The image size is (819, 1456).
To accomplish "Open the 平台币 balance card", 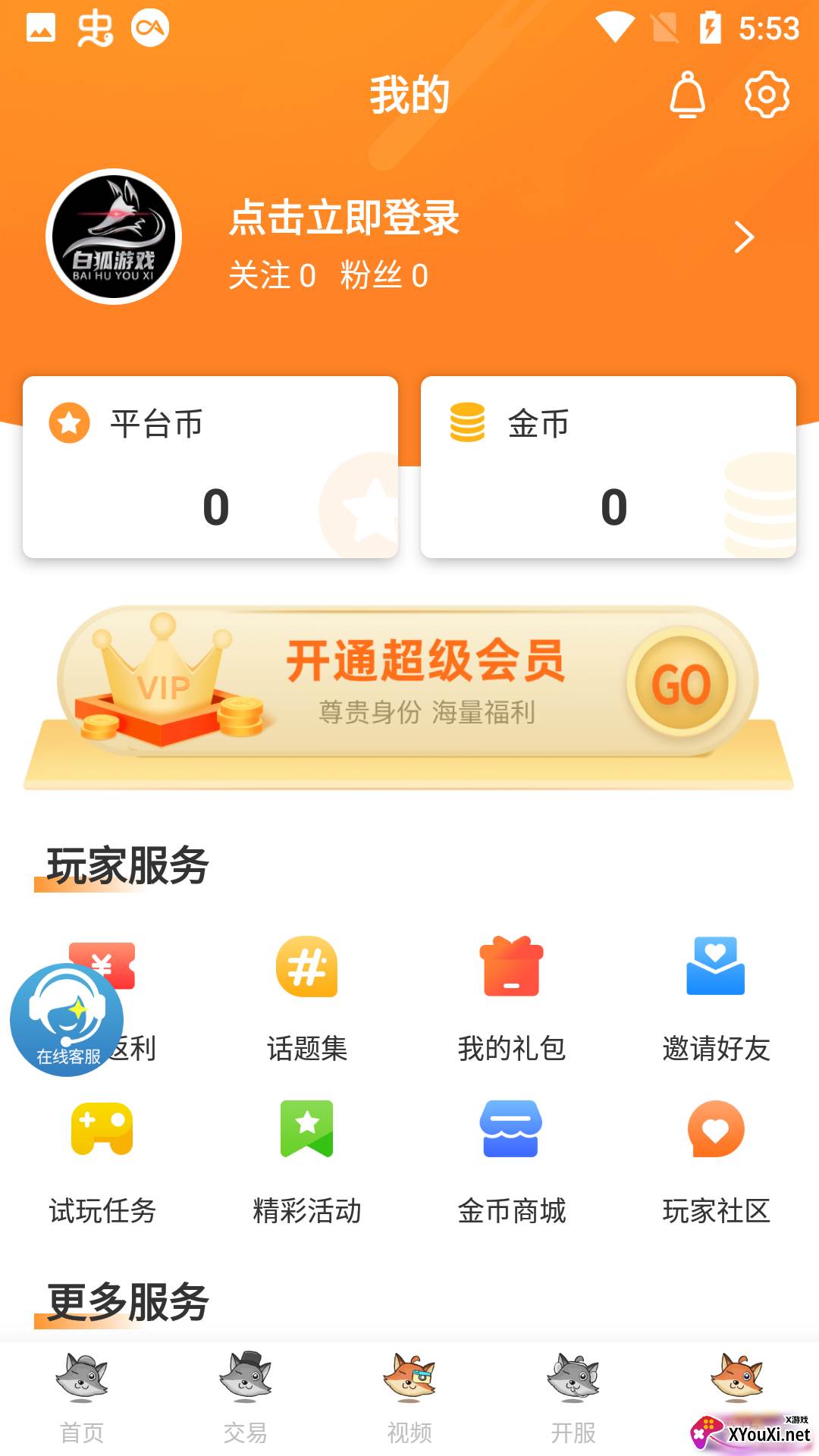I will [210, 467].
